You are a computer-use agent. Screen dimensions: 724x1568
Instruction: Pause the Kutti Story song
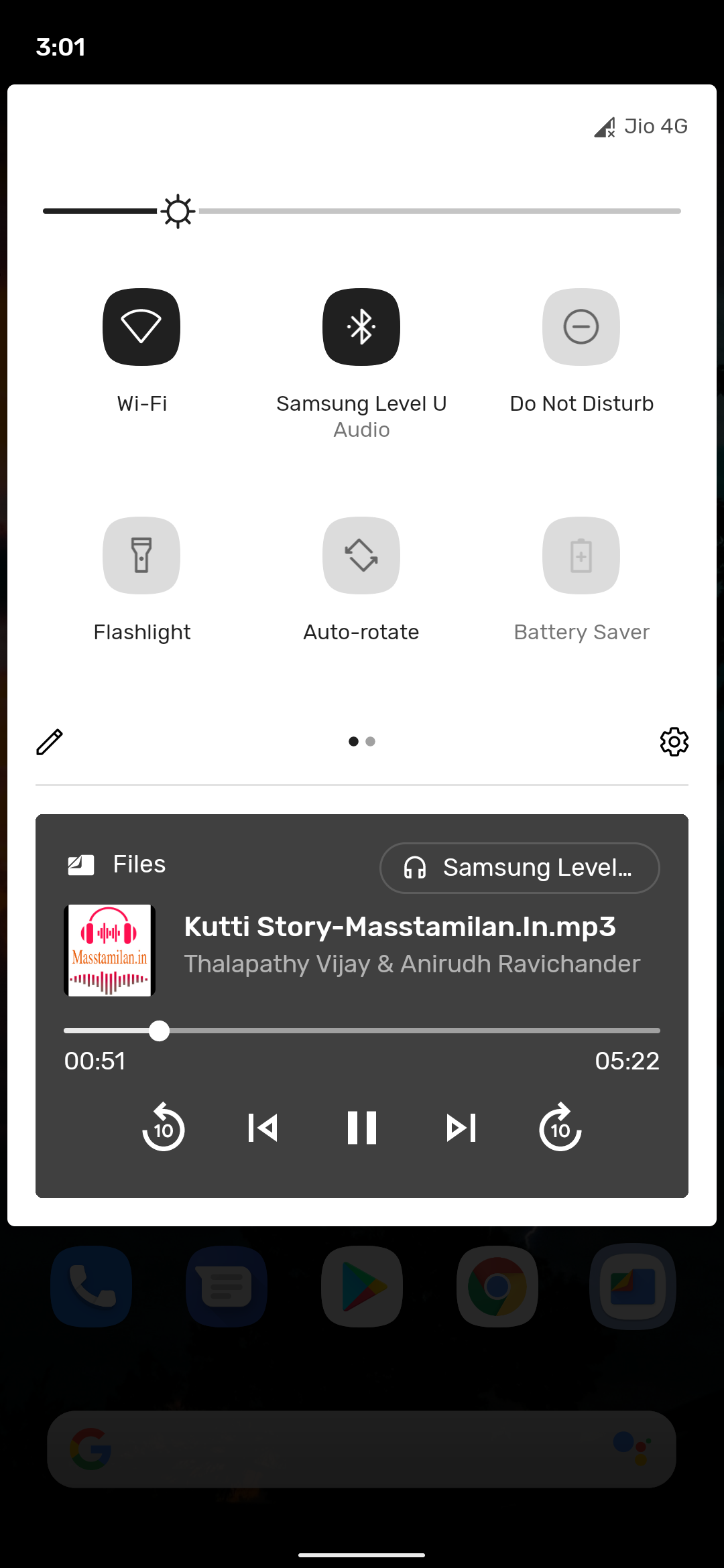(x=362, y=1128)
